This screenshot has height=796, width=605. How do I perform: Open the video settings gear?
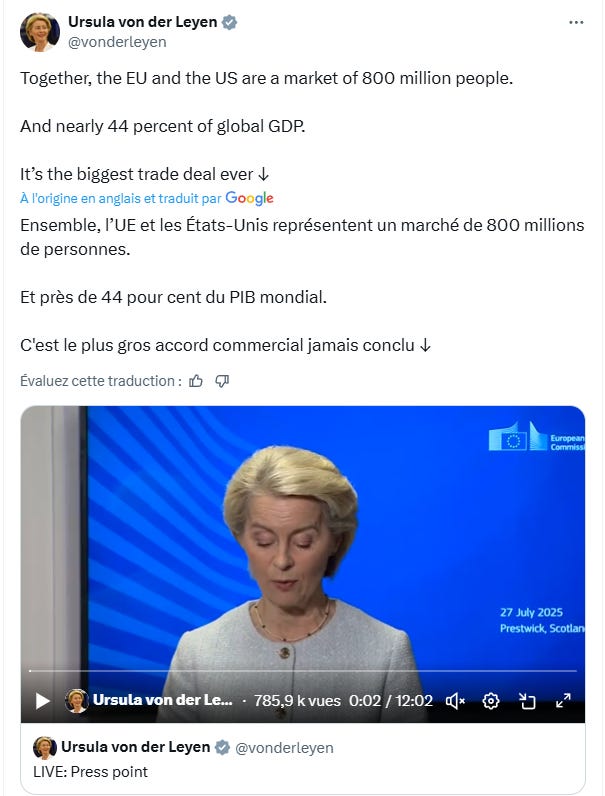(491, 701)
